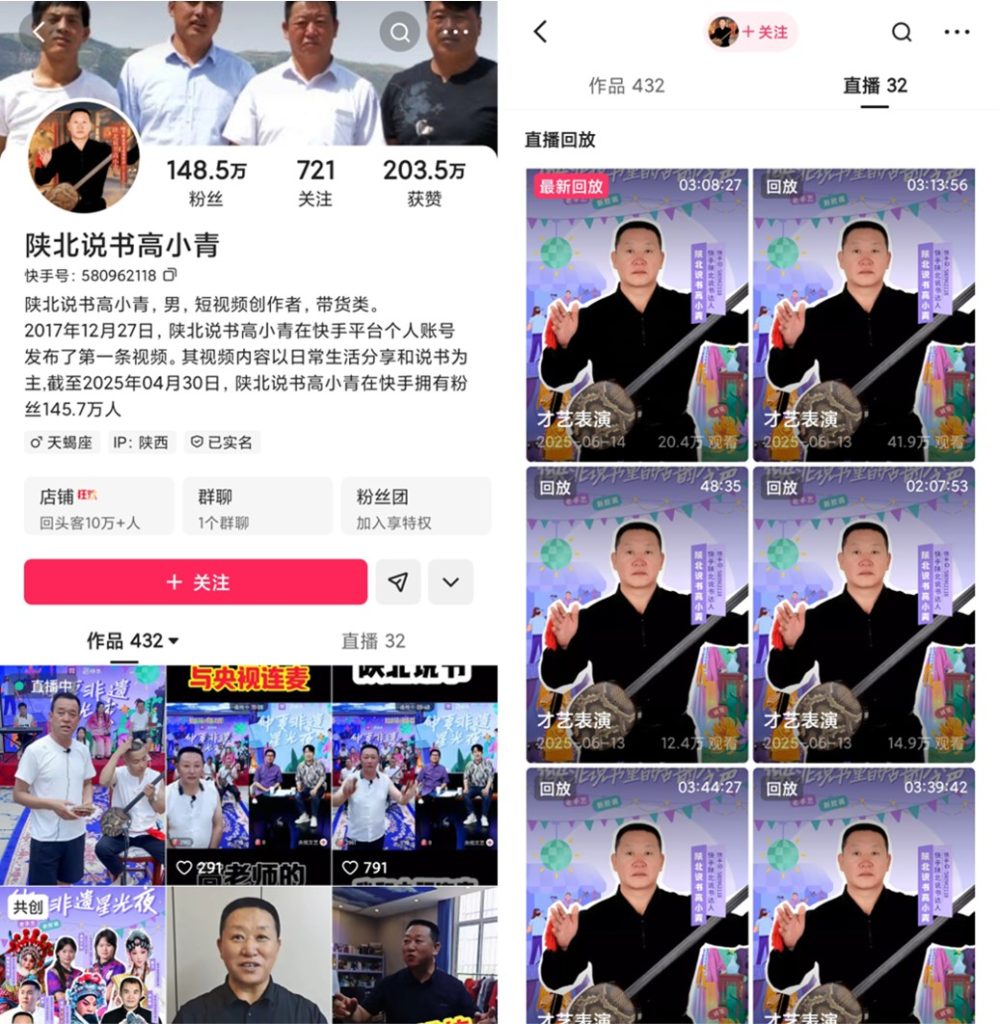Play the 48:35 live replay
999x1024 pixels.
click(637, 615)
